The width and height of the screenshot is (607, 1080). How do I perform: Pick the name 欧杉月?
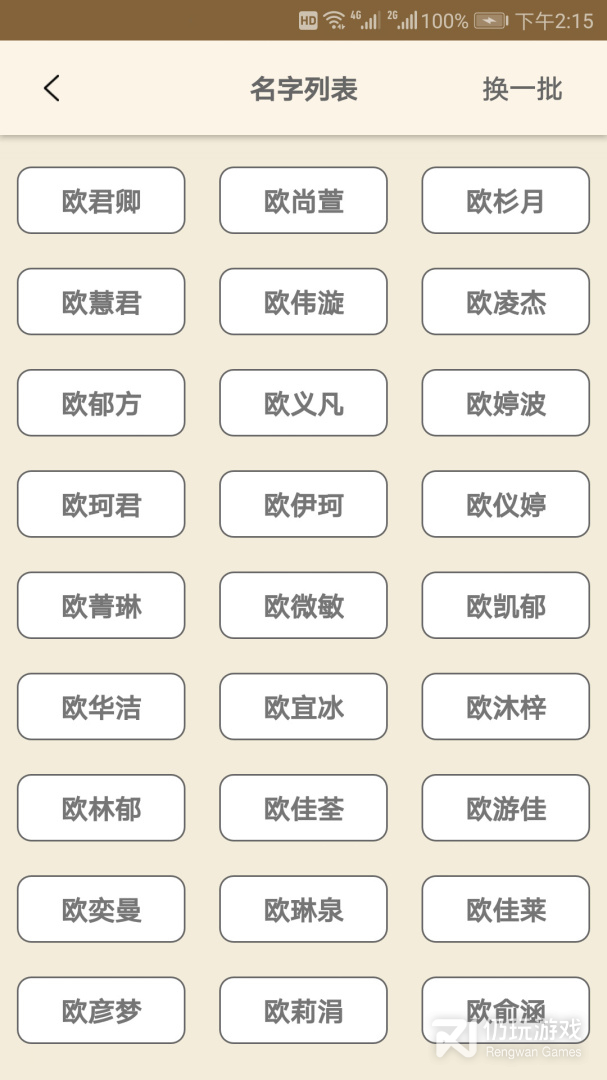[x=505, y=201]
